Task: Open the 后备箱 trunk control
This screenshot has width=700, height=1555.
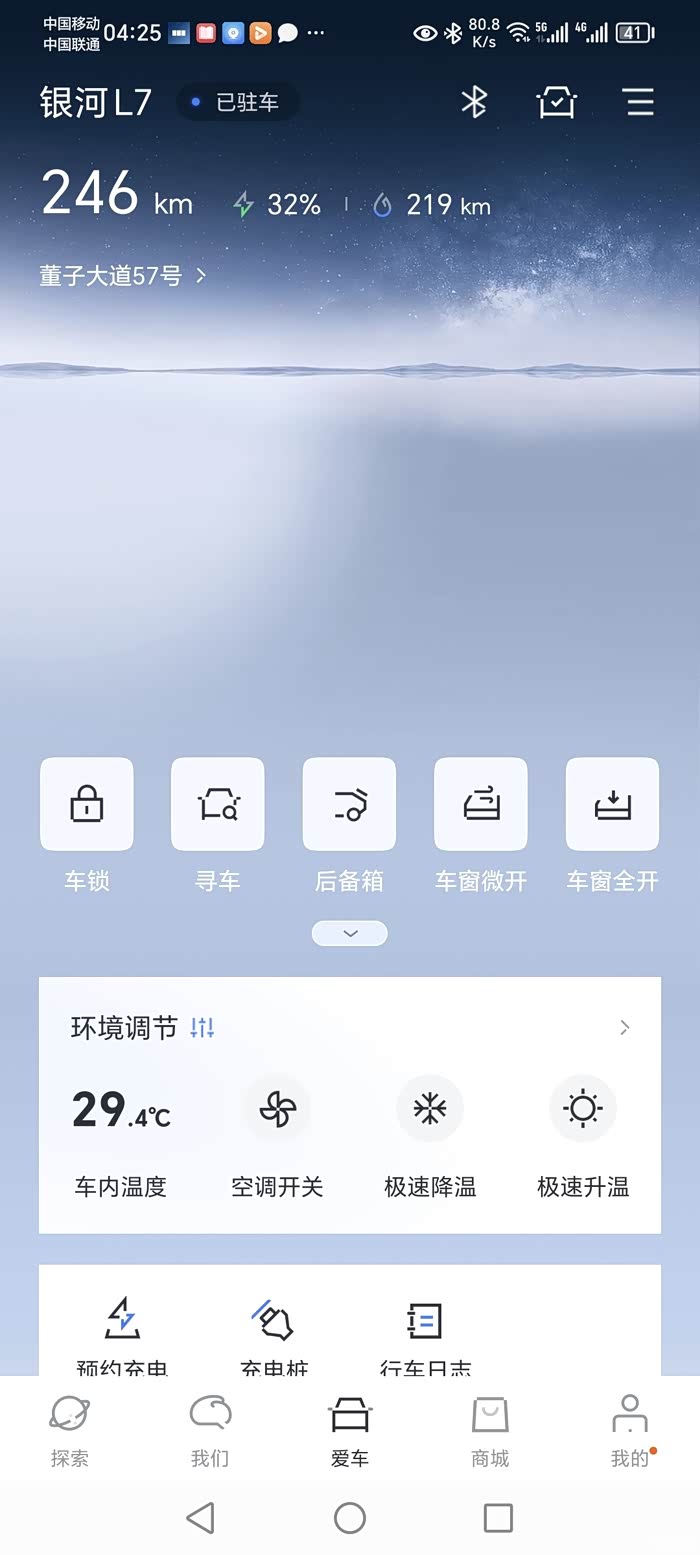Action: 349,804
